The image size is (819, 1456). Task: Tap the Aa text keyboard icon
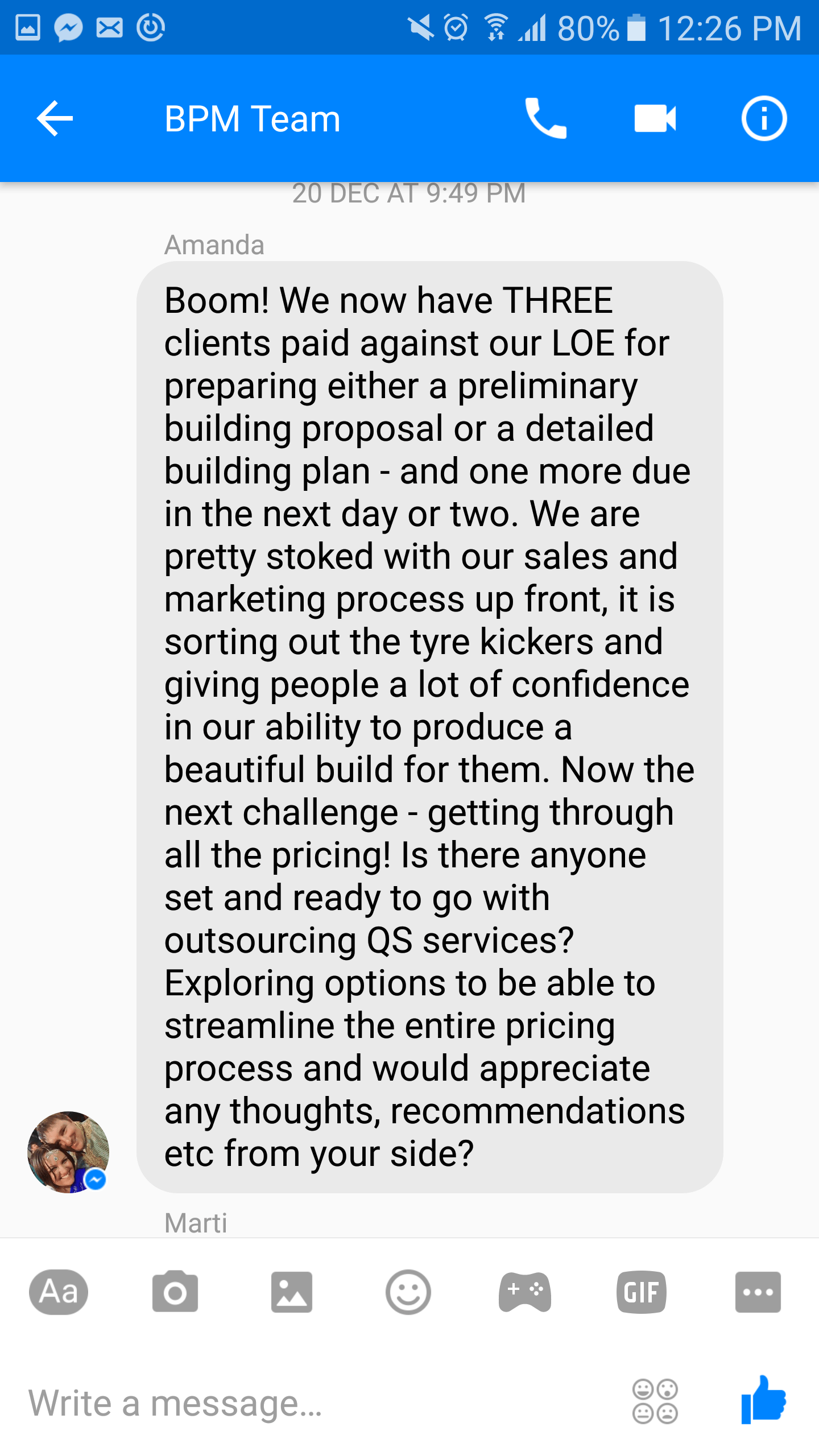59,1292
